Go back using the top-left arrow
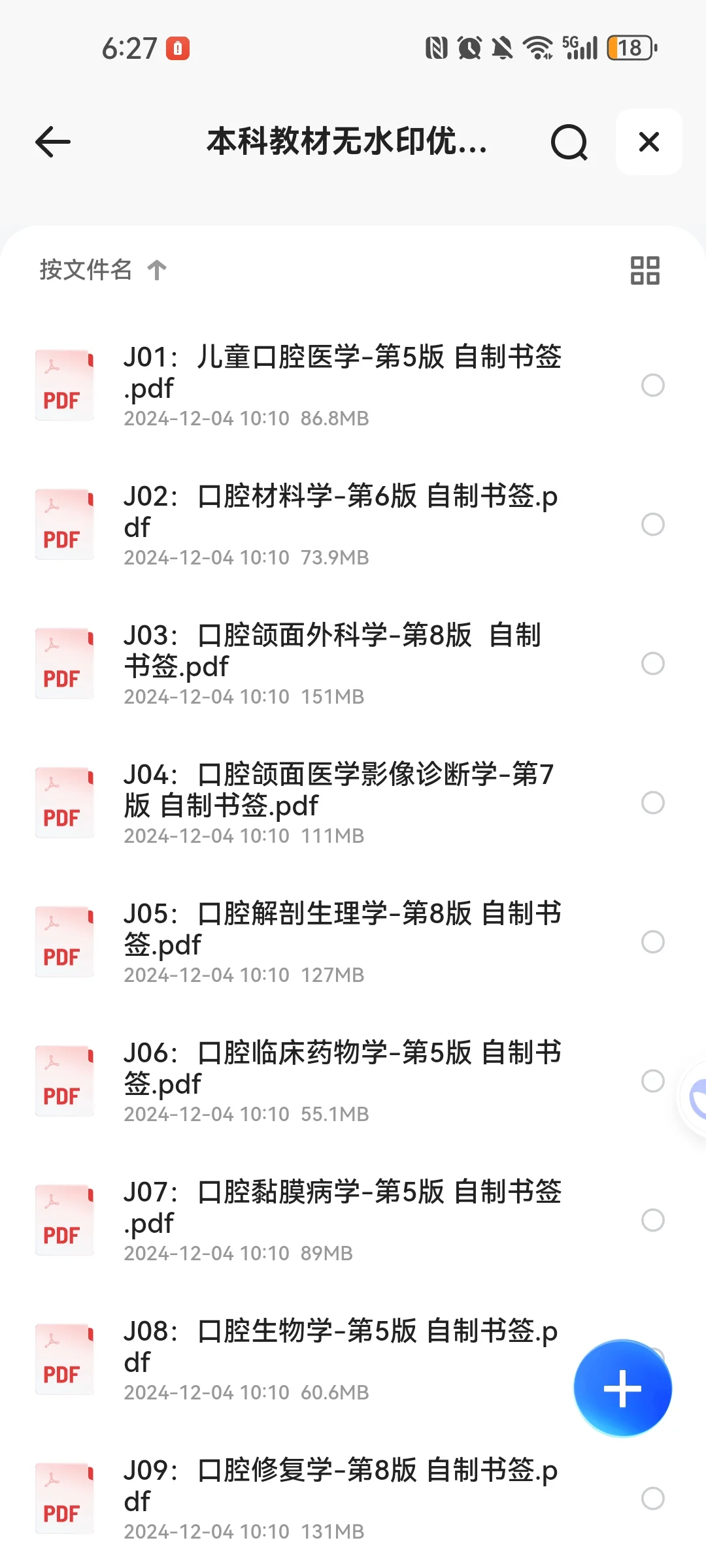The image size is (706, 1568). coord(53,142)
